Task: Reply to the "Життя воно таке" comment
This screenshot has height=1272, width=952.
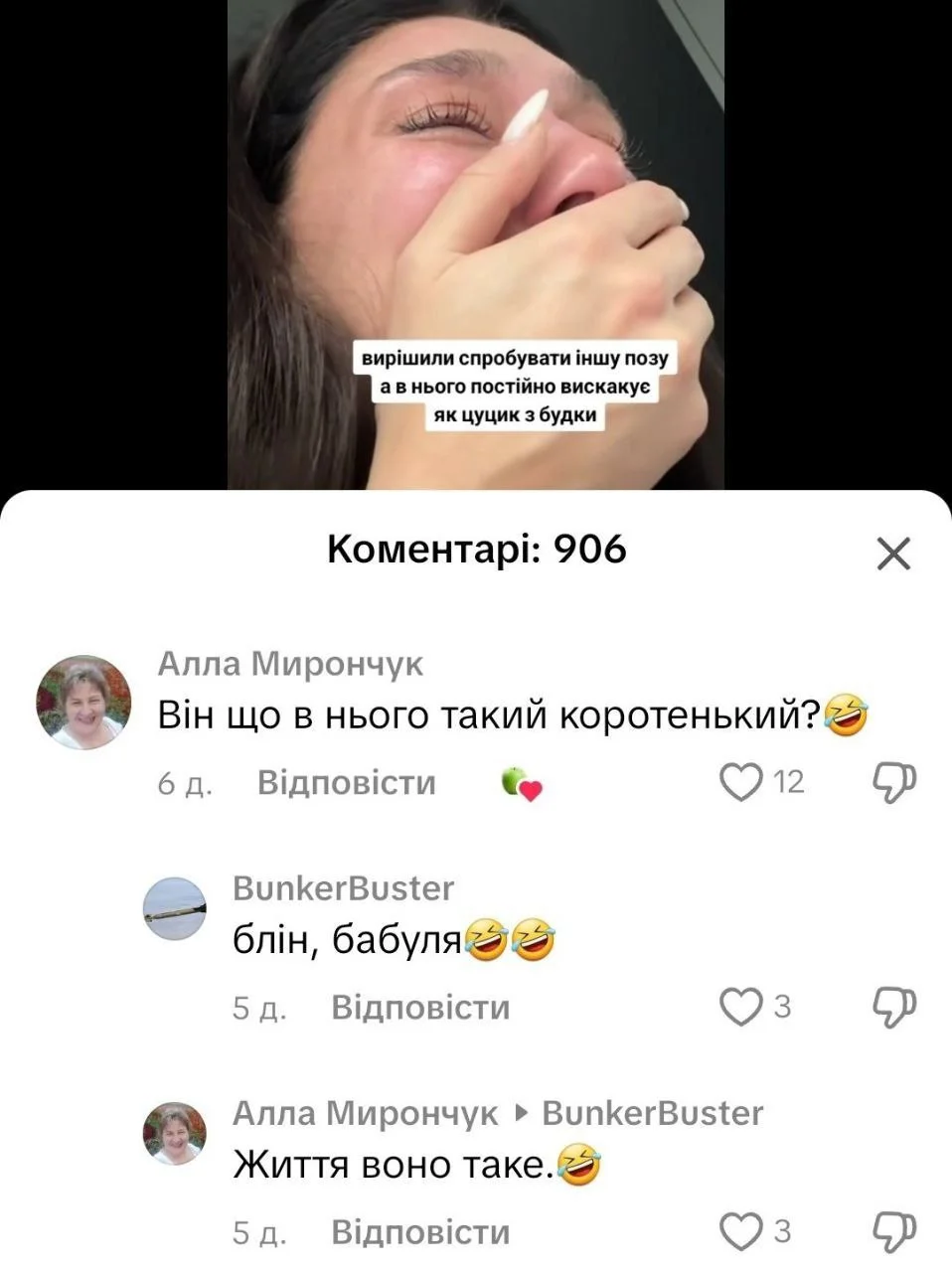Action: tap(419, 1232)
